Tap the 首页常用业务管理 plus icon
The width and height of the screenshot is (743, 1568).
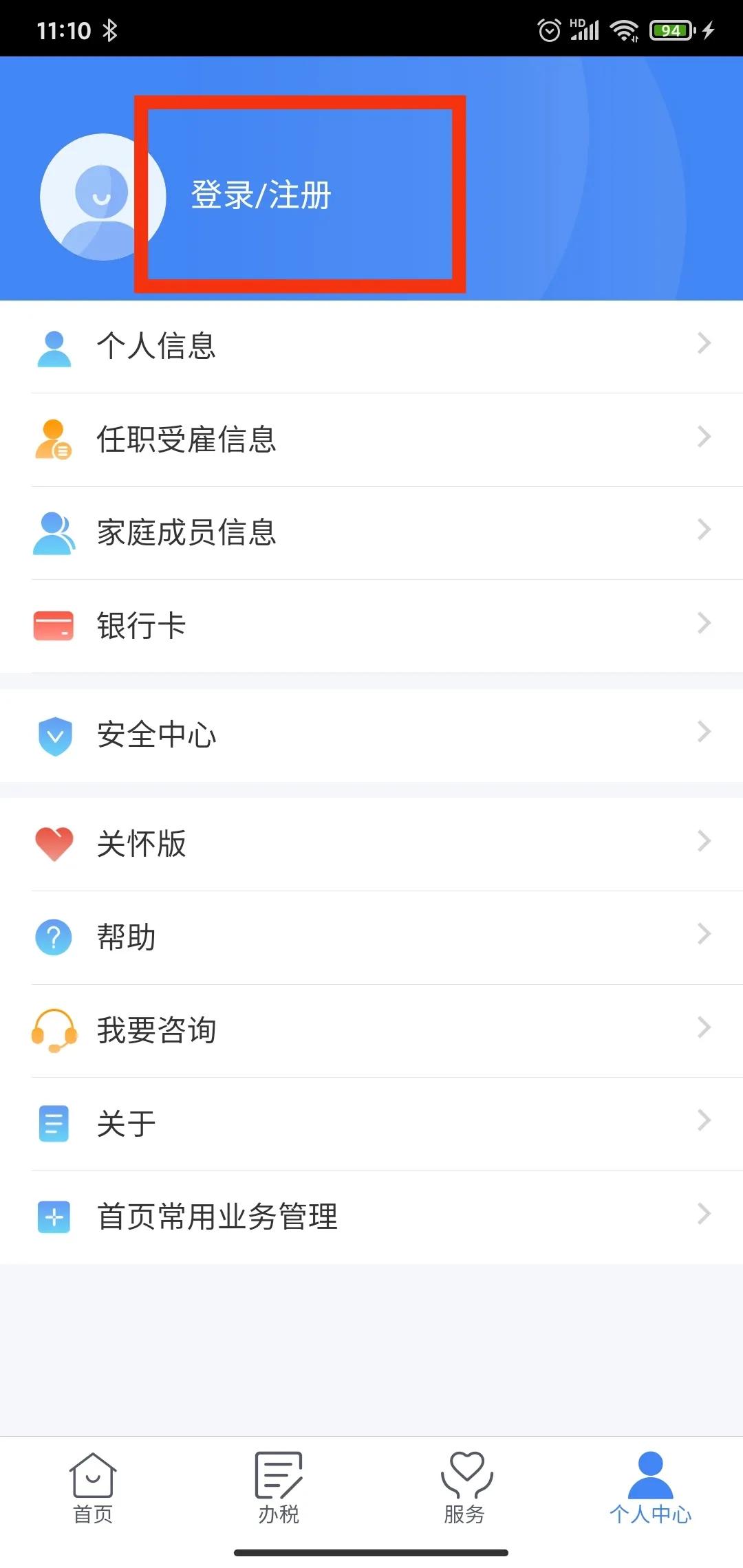point(54,1216)
